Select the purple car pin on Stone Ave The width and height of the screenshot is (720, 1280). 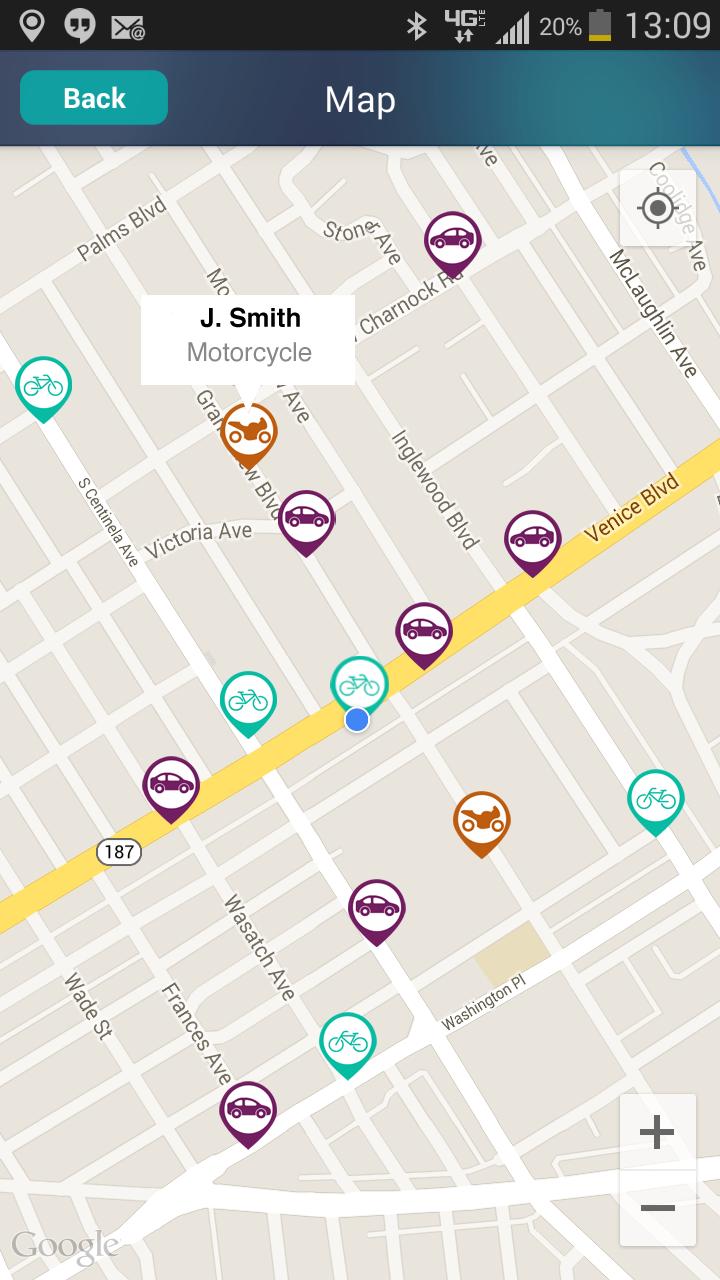point(454,238)
